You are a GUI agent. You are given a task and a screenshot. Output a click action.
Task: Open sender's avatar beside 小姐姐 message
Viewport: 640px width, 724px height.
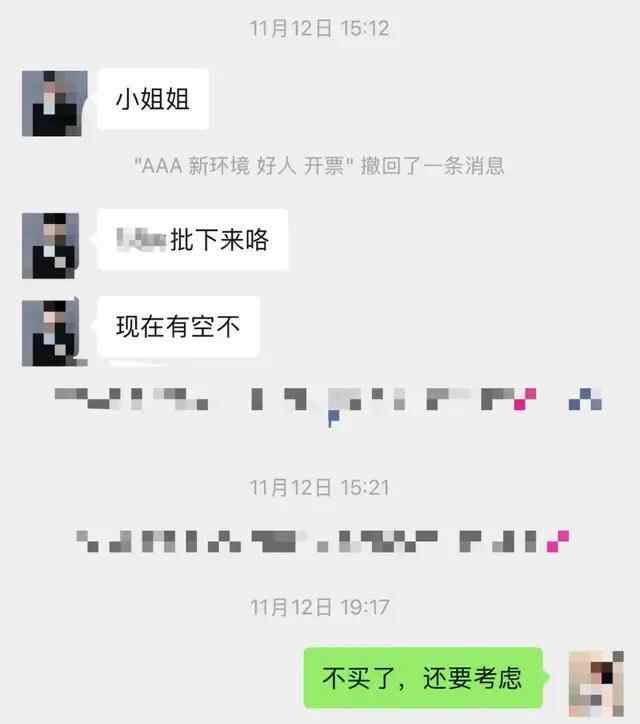tap(55, 103)
